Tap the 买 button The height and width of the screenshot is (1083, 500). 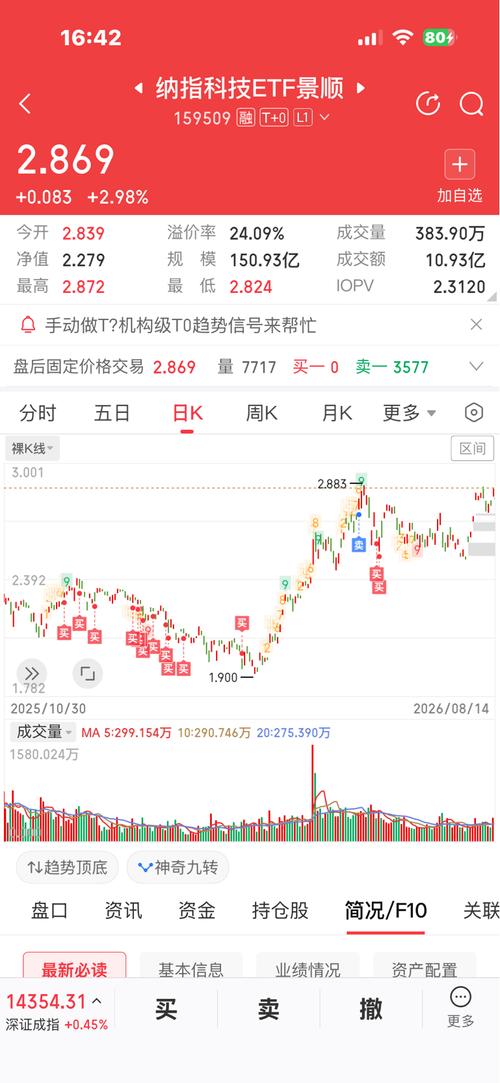pyautogui.click(x=166, y=1009)
